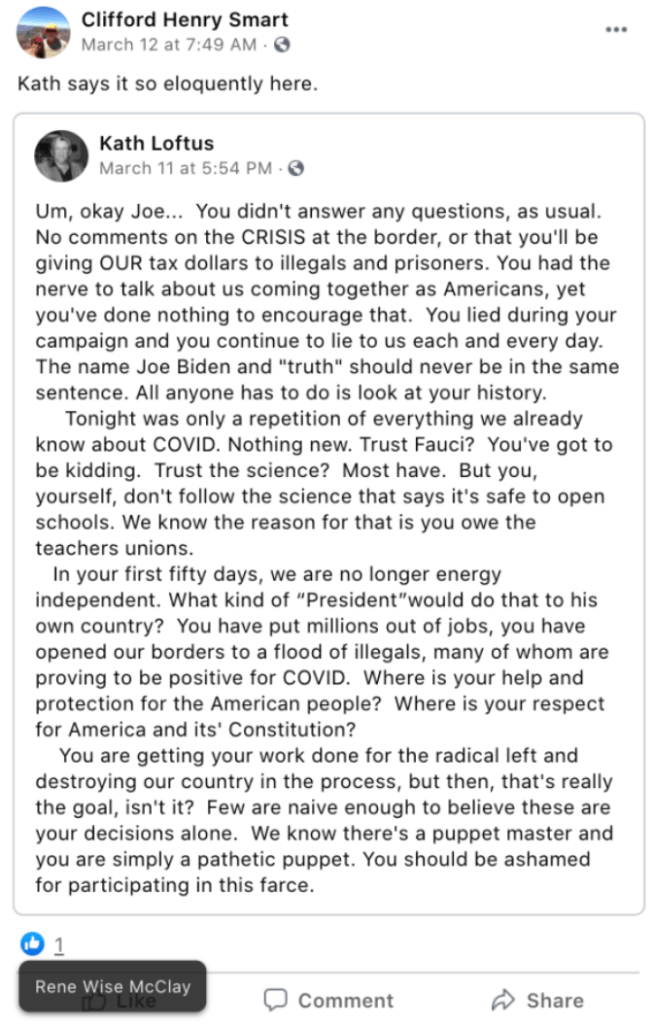Open Clifford Henry Smart's profile picture
The image size is (653, 1024).
pos(44,32)
